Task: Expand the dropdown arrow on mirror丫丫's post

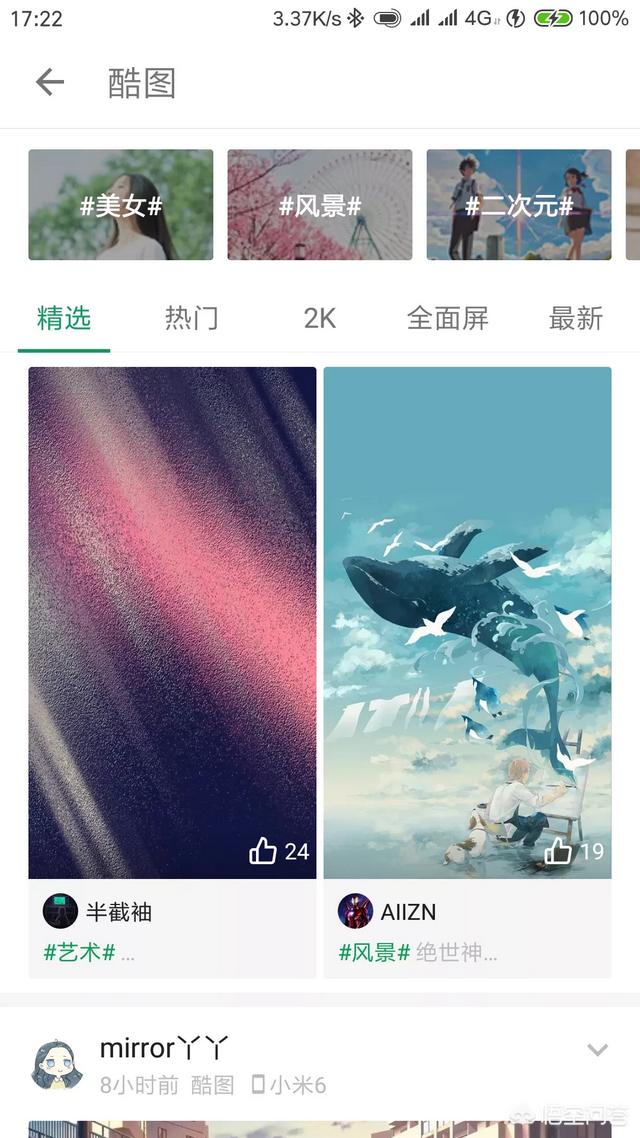Action: tap(597, 1049)
